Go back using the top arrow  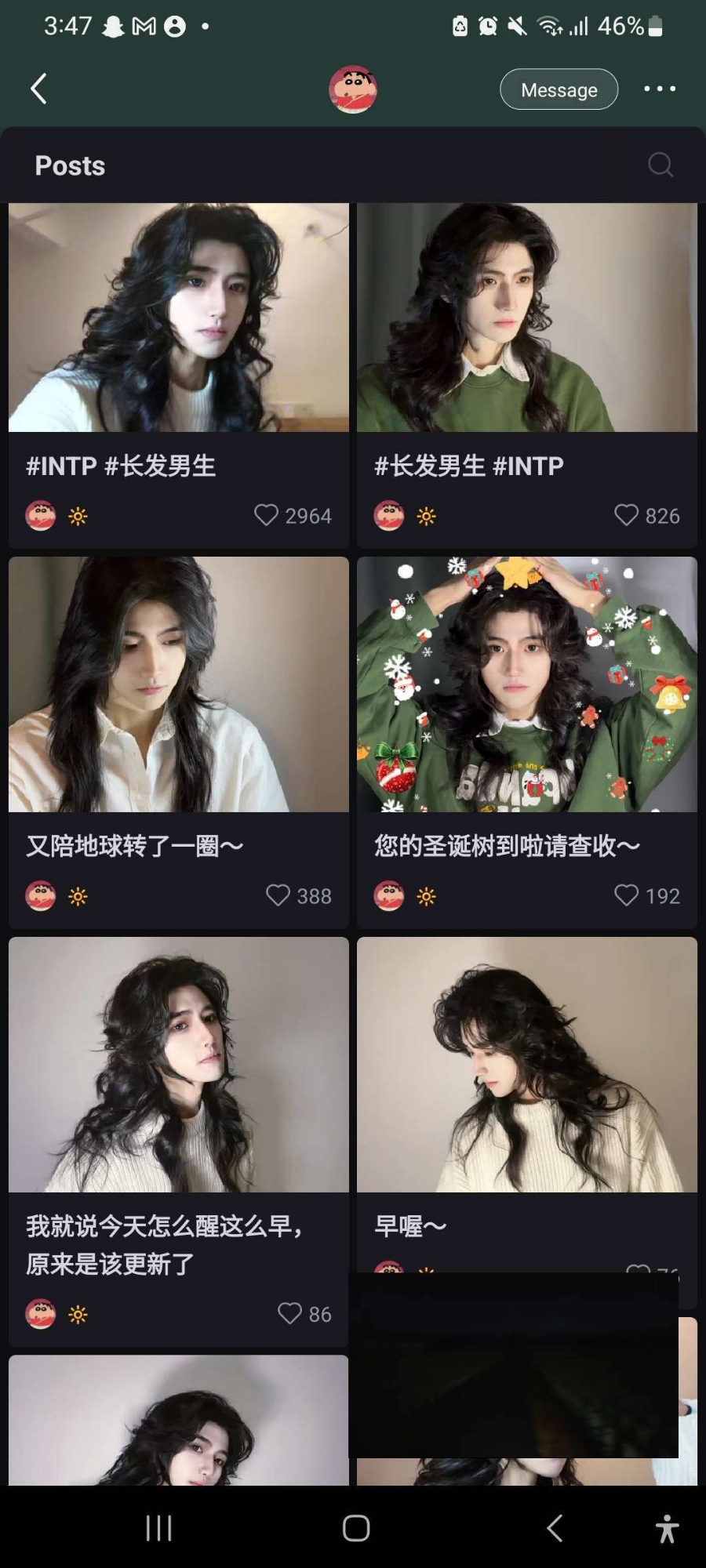(38, 89)
